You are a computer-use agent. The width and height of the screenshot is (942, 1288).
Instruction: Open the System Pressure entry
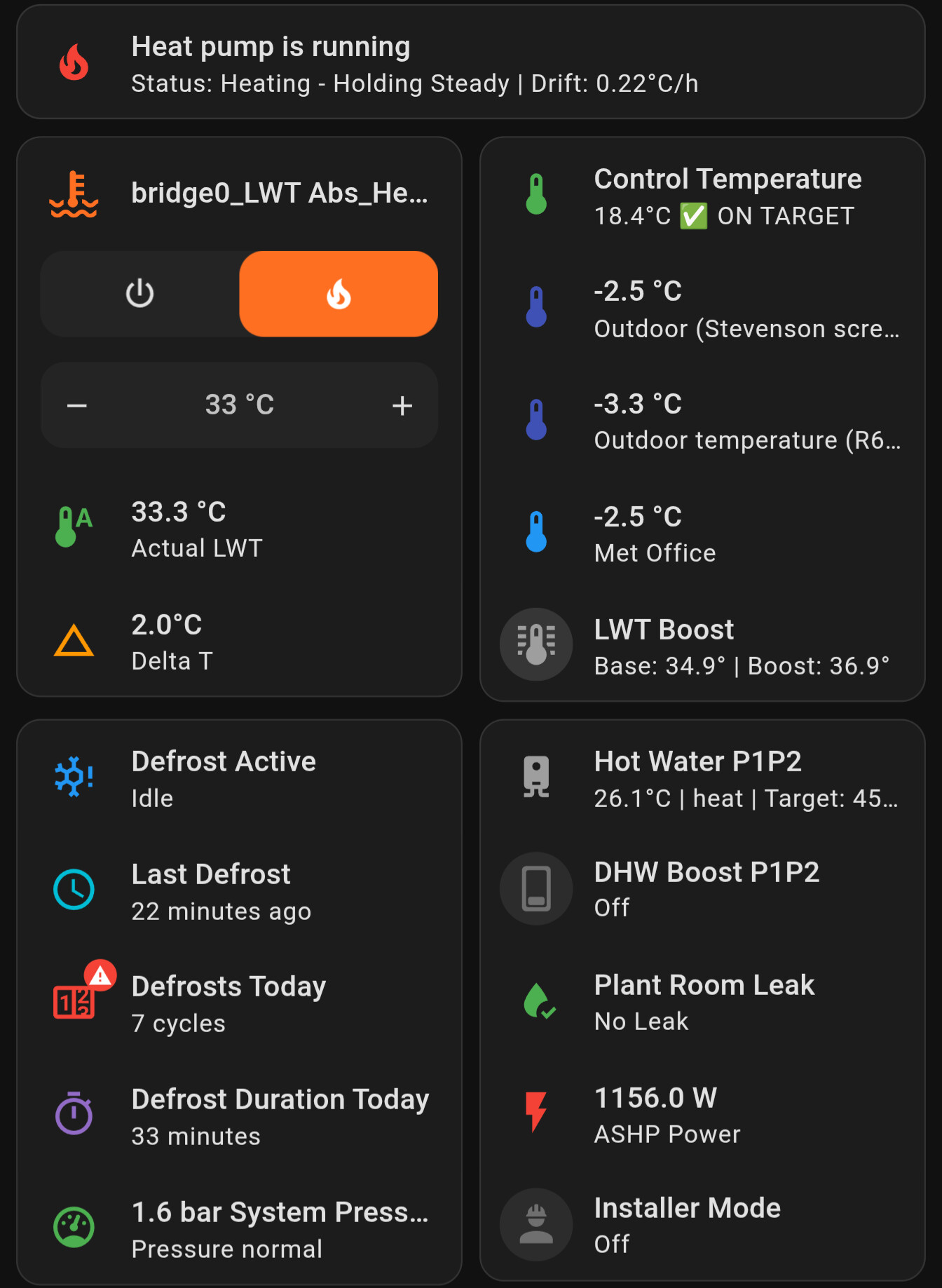pos(279,1229)
